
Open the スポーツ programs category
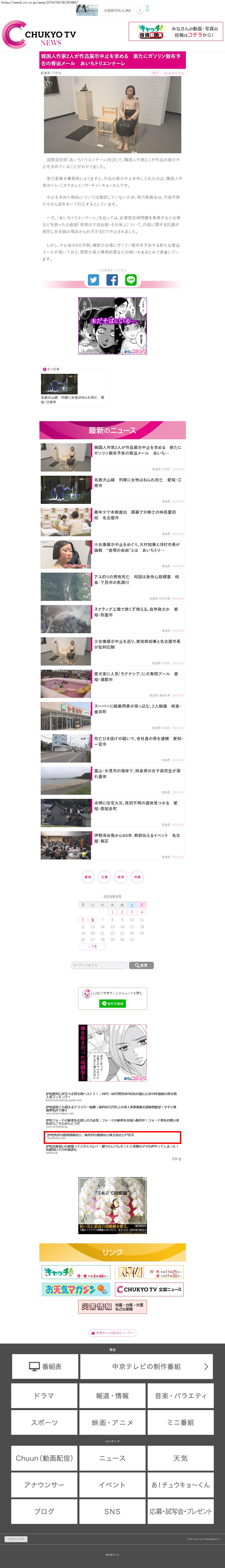[44, 1422]
